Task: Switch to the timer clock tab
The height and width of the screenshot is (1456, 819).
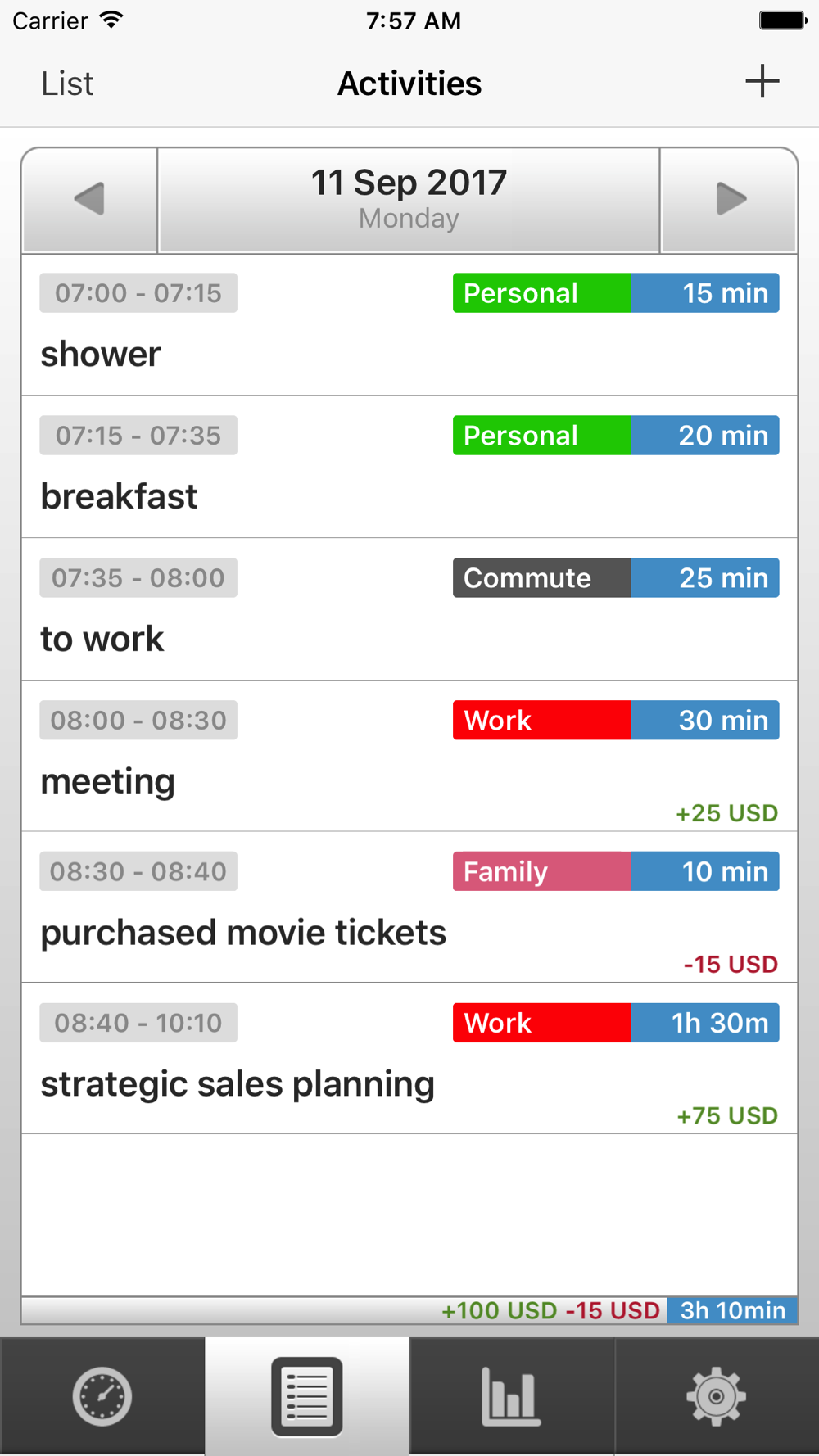Action: 102,1396
